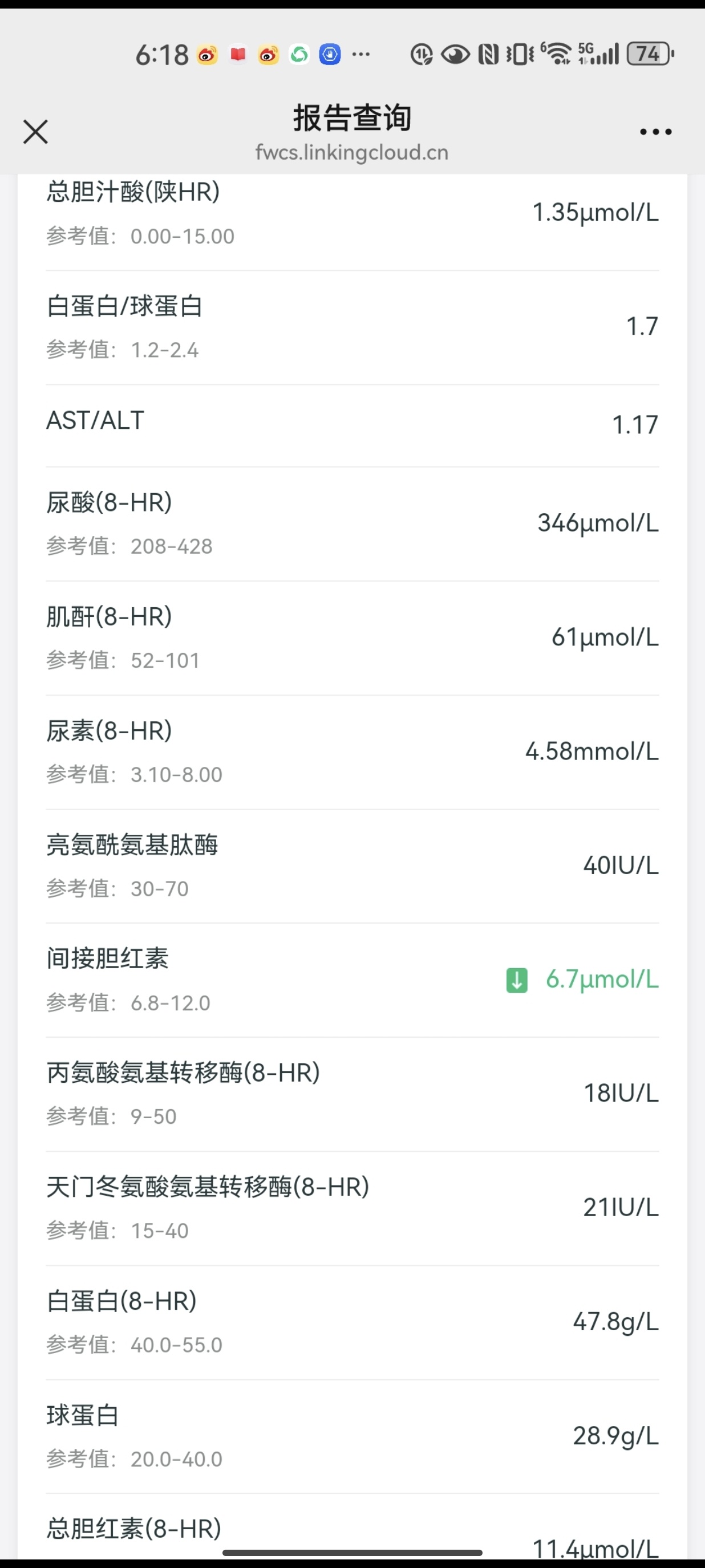Close the report query page
Screen dimensions: 705x1568
[35, 132]
